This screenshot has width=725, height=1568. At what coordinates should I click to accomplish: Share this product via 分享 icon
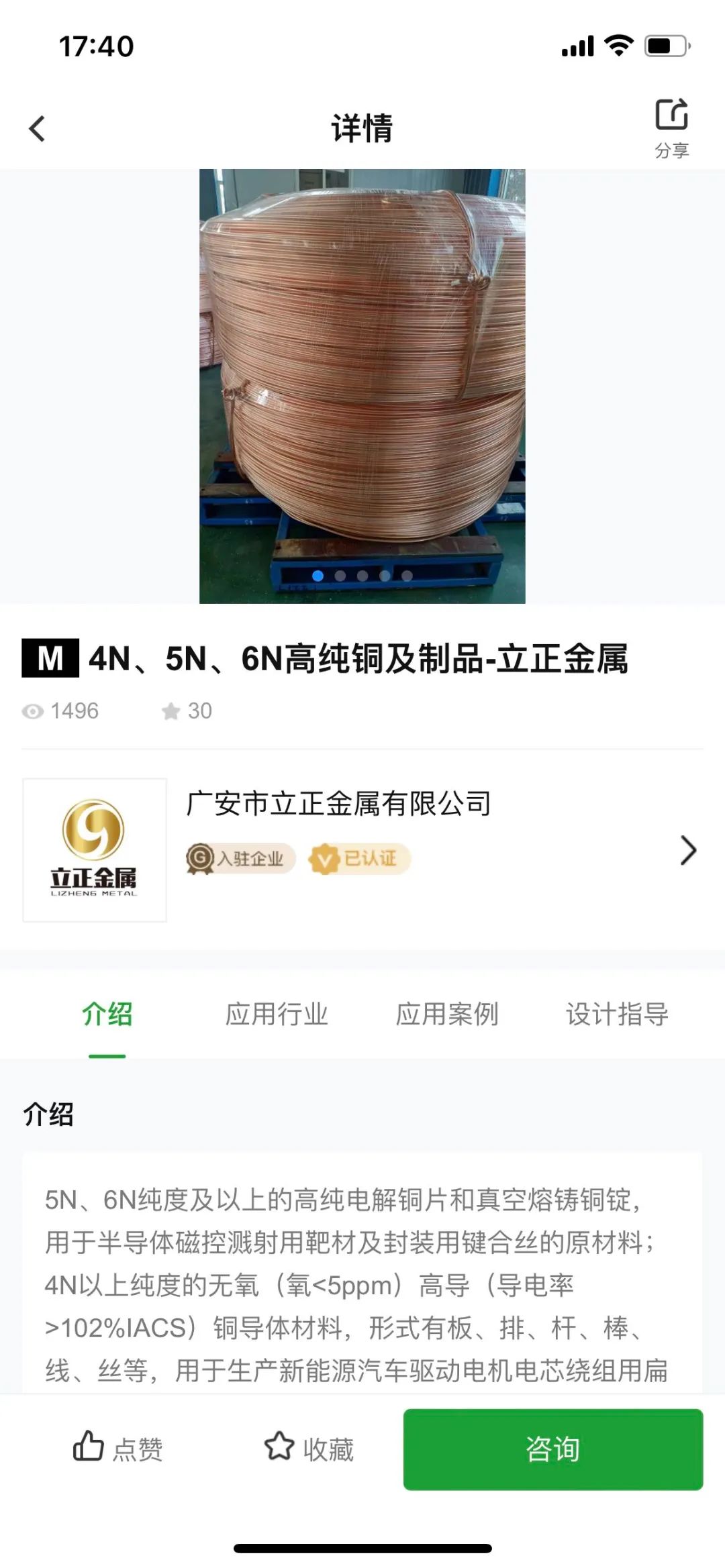672,128
